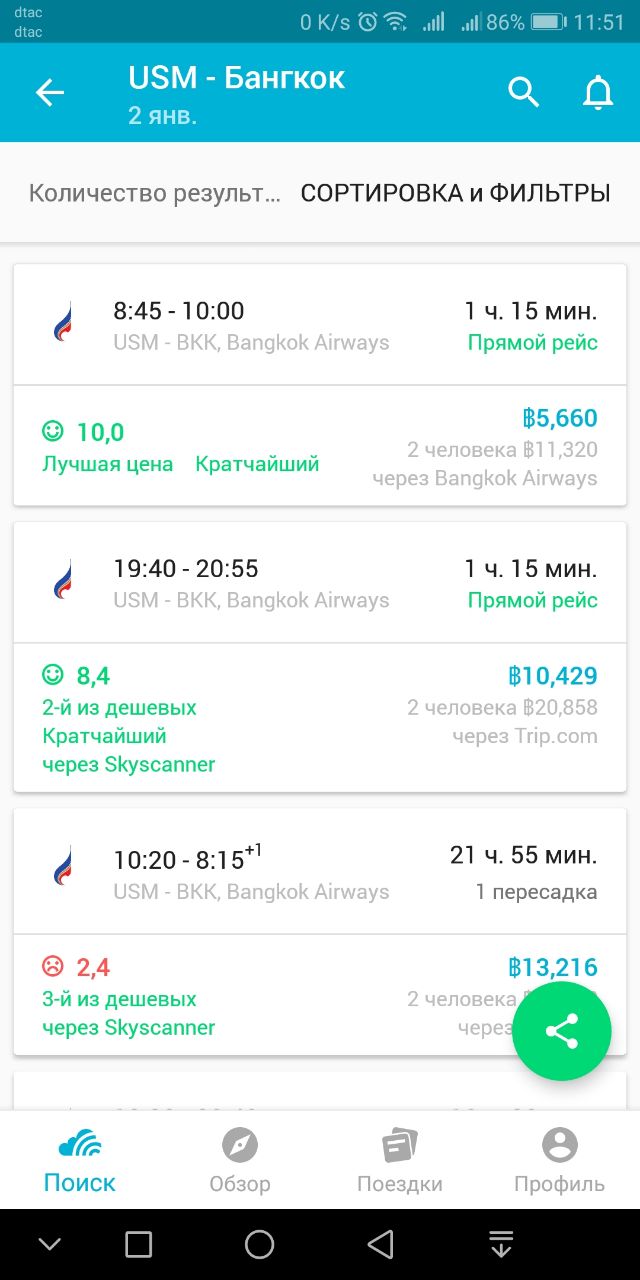The height and width of the screenshot is (1280, 640).
Task: Tap the system home button
Action: tap(259, 1244)
